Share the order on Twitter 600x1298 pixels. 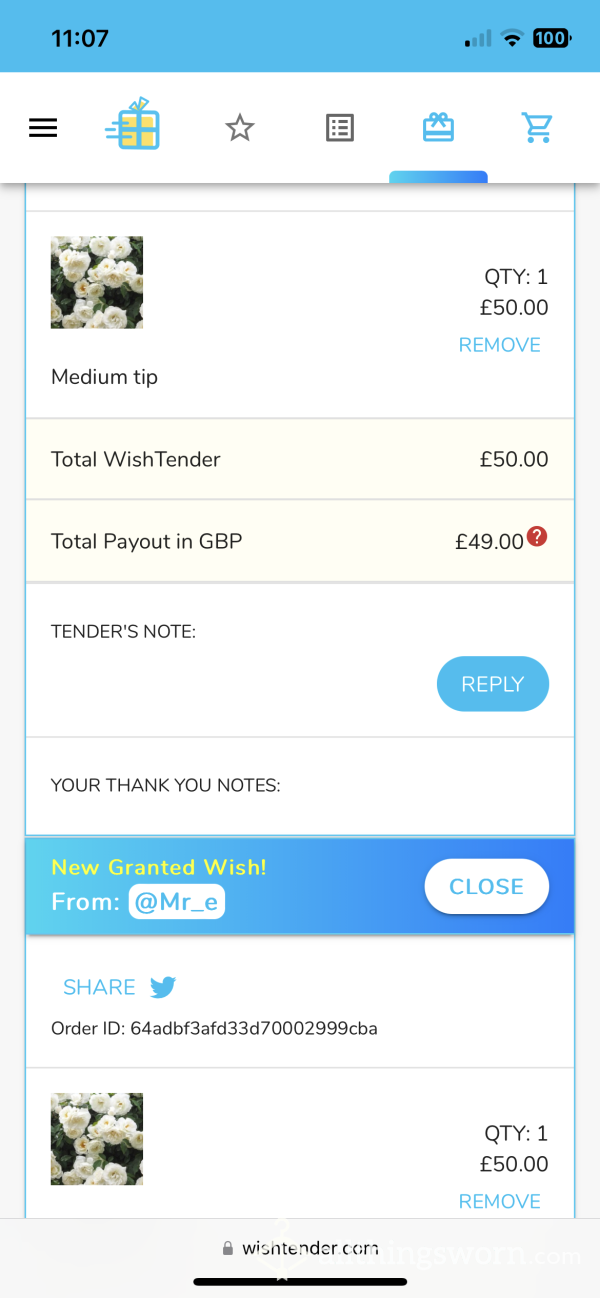pyautogui.click(x=119, y=987)
